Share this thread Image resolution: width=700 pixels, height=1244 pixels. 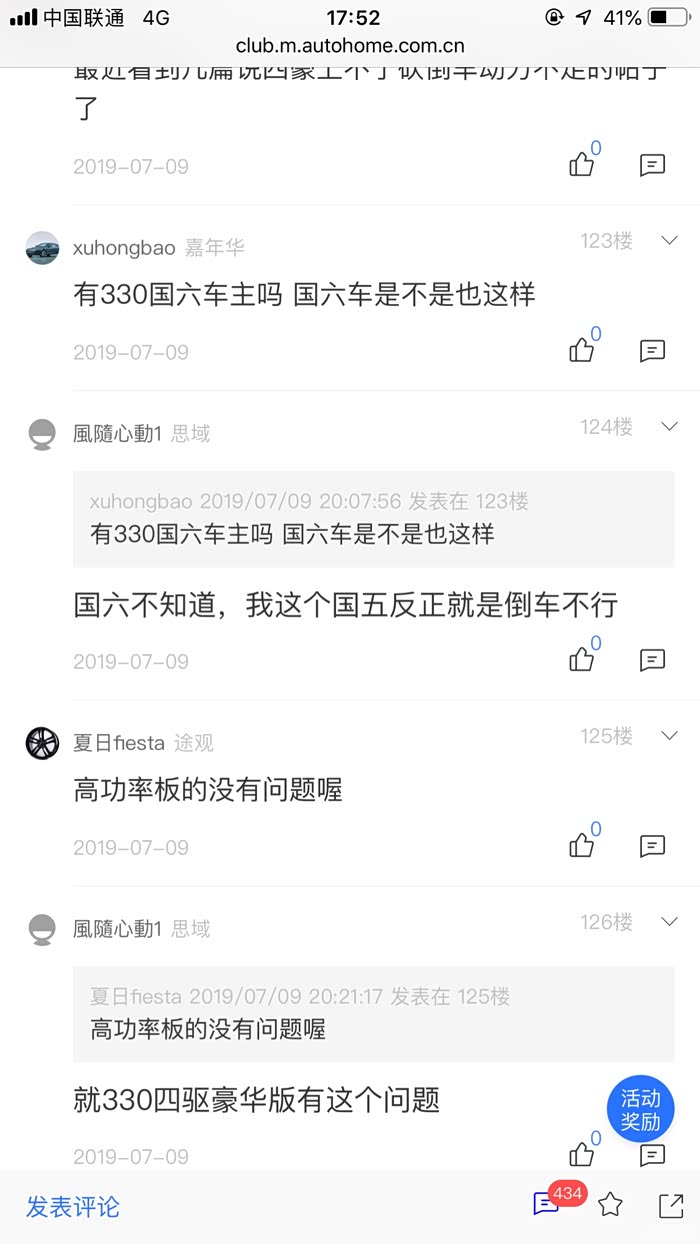671,1205
